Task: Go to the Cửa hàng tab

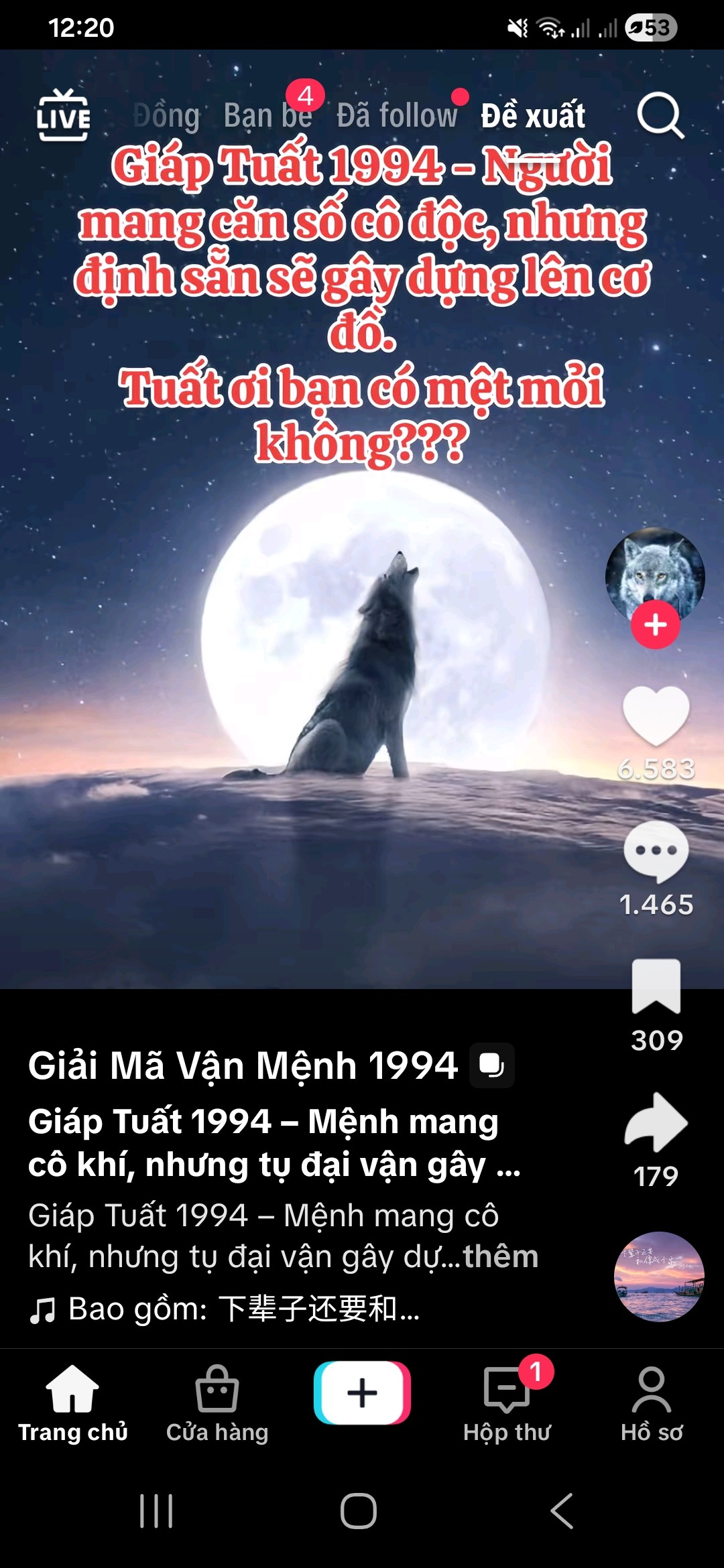Action: [x=217, y=1404]
